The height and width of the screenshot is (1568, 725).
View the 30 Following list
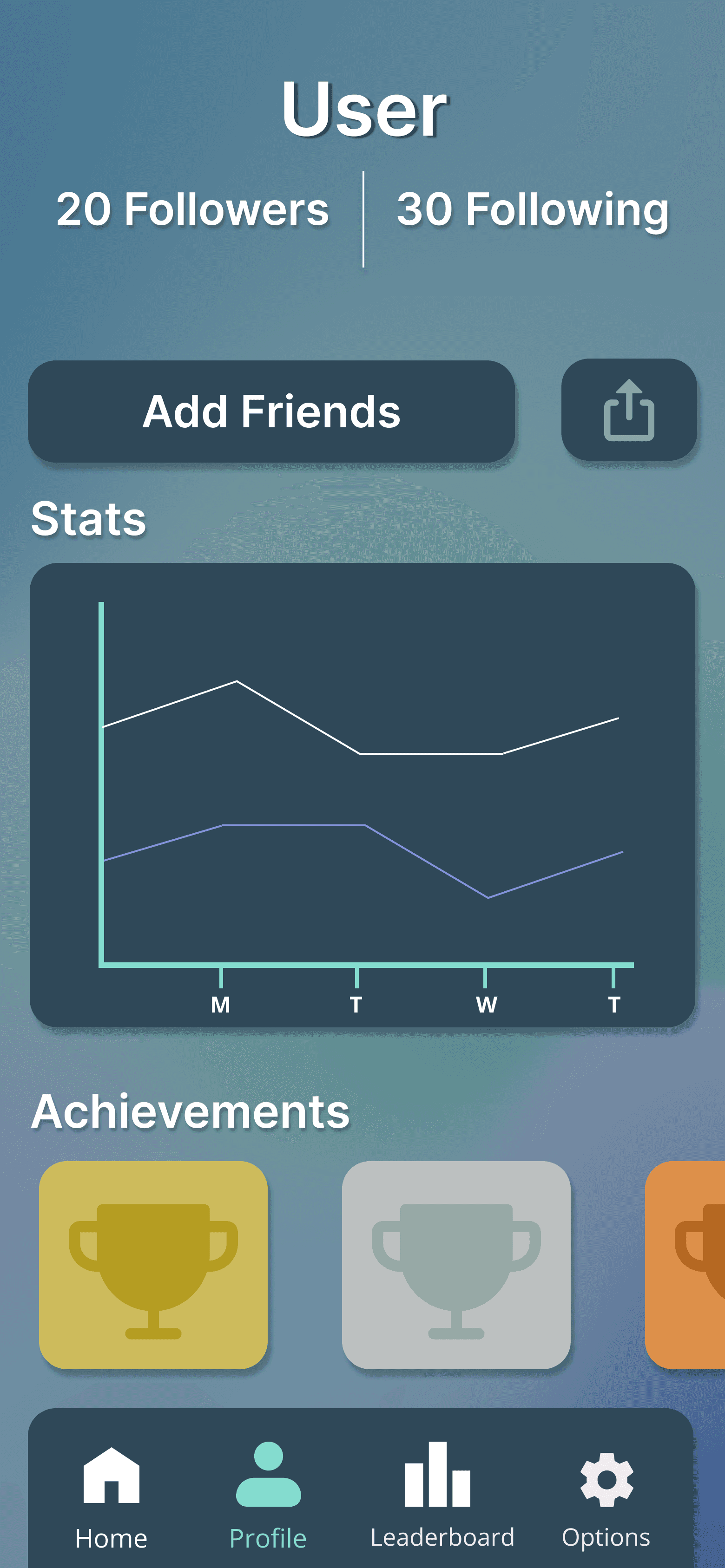(x=533, y=210)
